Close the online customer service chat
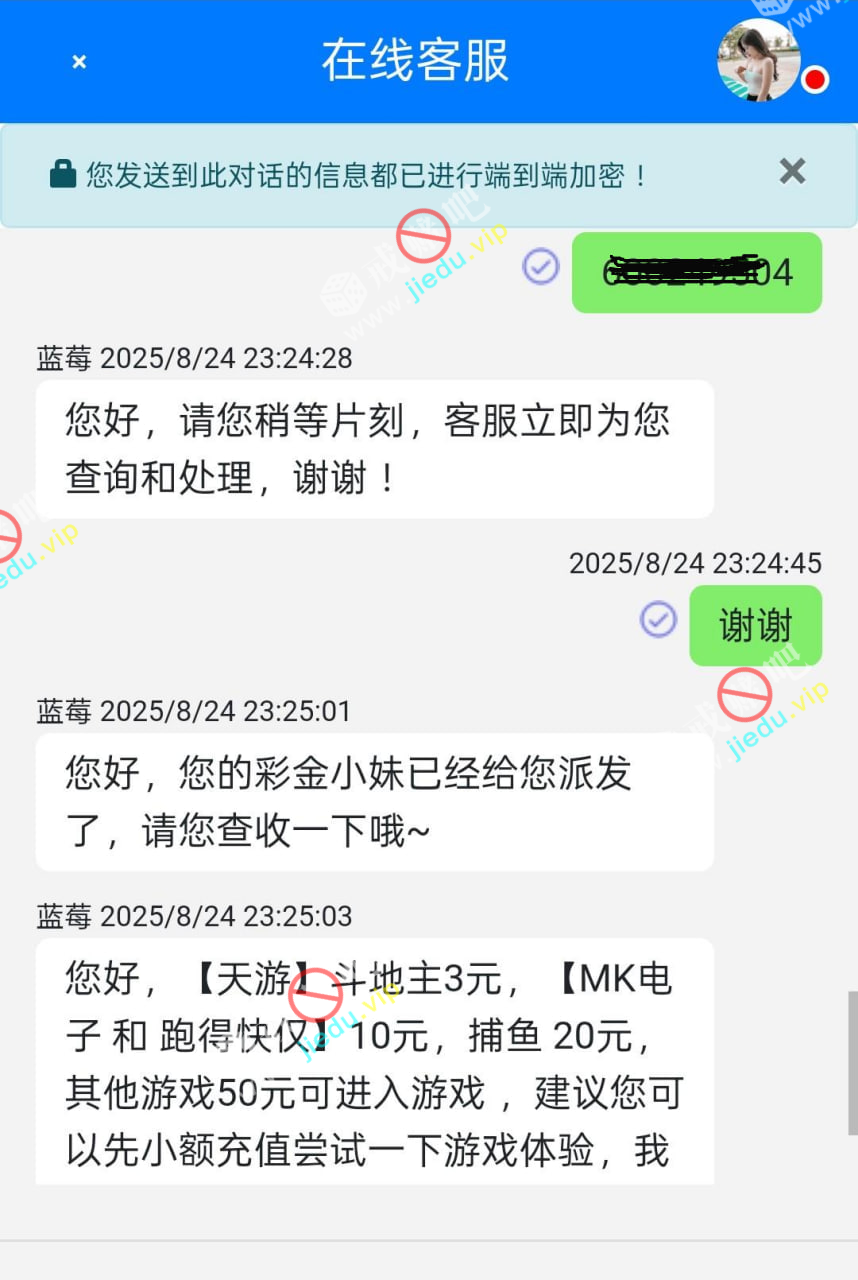The image size is (858, 1280). click(79, 62)
